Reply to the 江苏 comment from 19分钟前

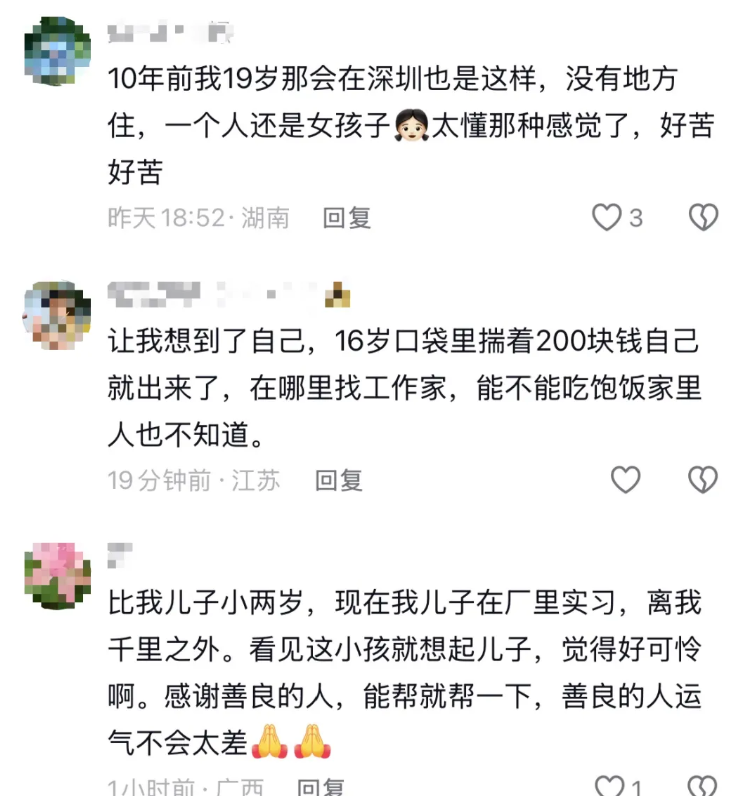click(339, 480)
